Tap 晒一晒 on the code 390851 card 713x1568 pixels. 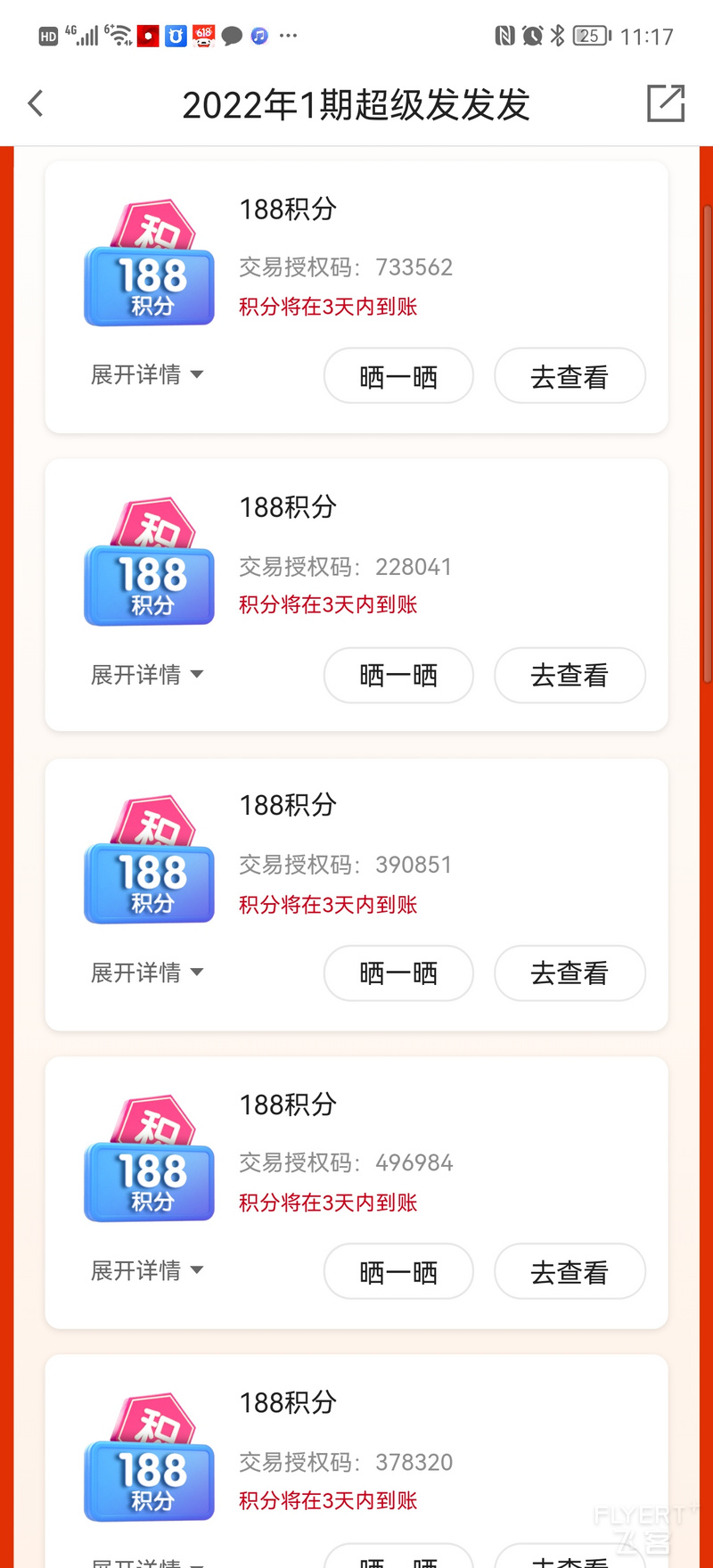[398, 973]
